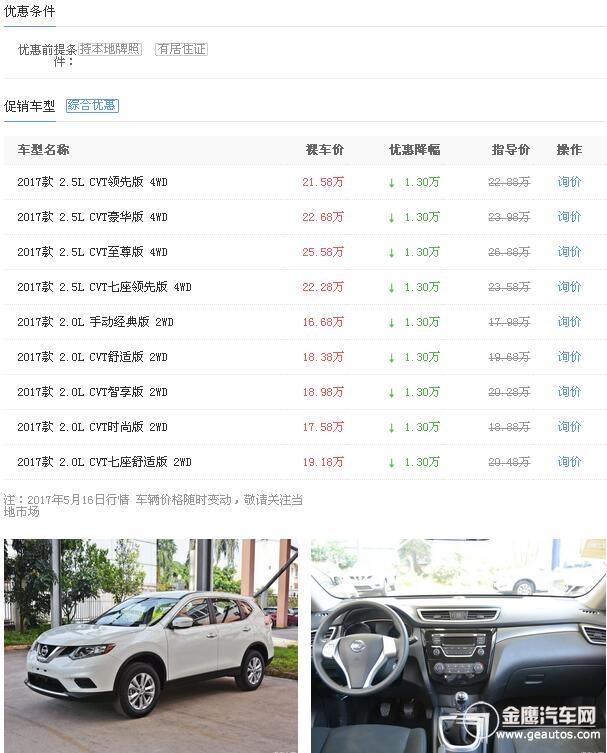Tap 询价 for 2.0L 手动经典版 2WD
Image resolution: width=607 pixels, height=753 pixels.
pos(569,322)
